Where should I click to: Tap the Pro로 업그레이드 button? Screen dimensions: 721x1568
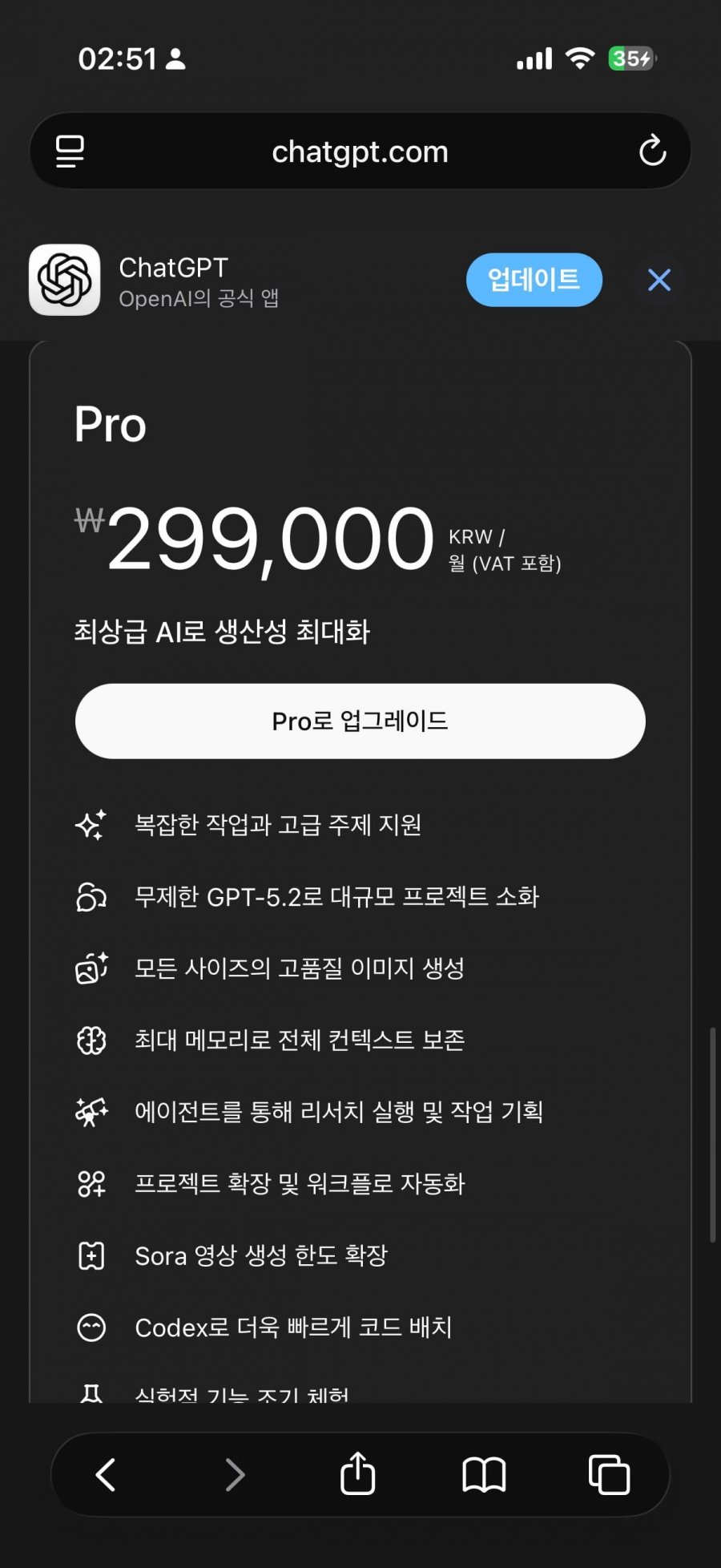[360, 721]
